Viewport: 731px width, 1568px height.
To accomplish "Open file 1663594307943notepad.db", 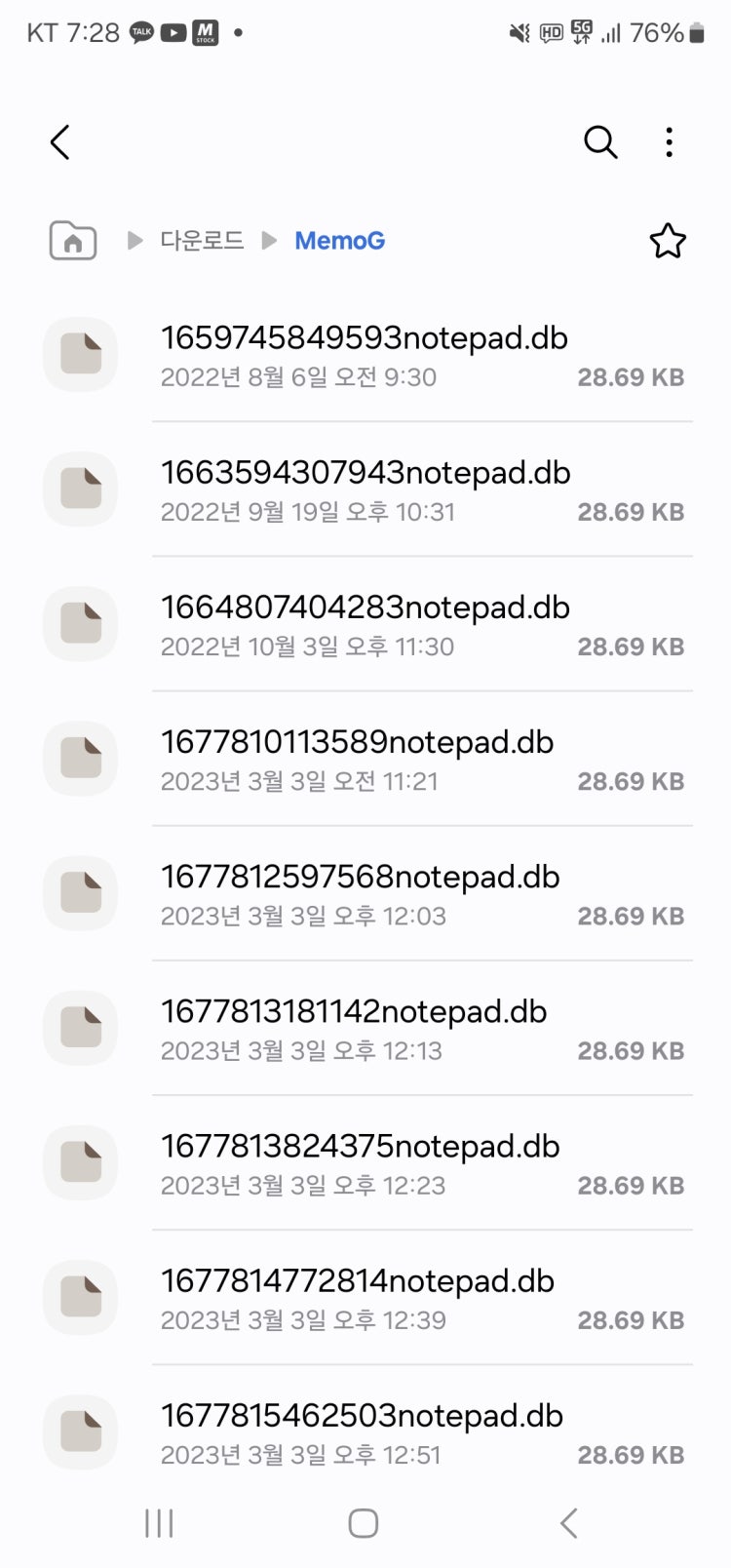I will [x=365, y=490].
